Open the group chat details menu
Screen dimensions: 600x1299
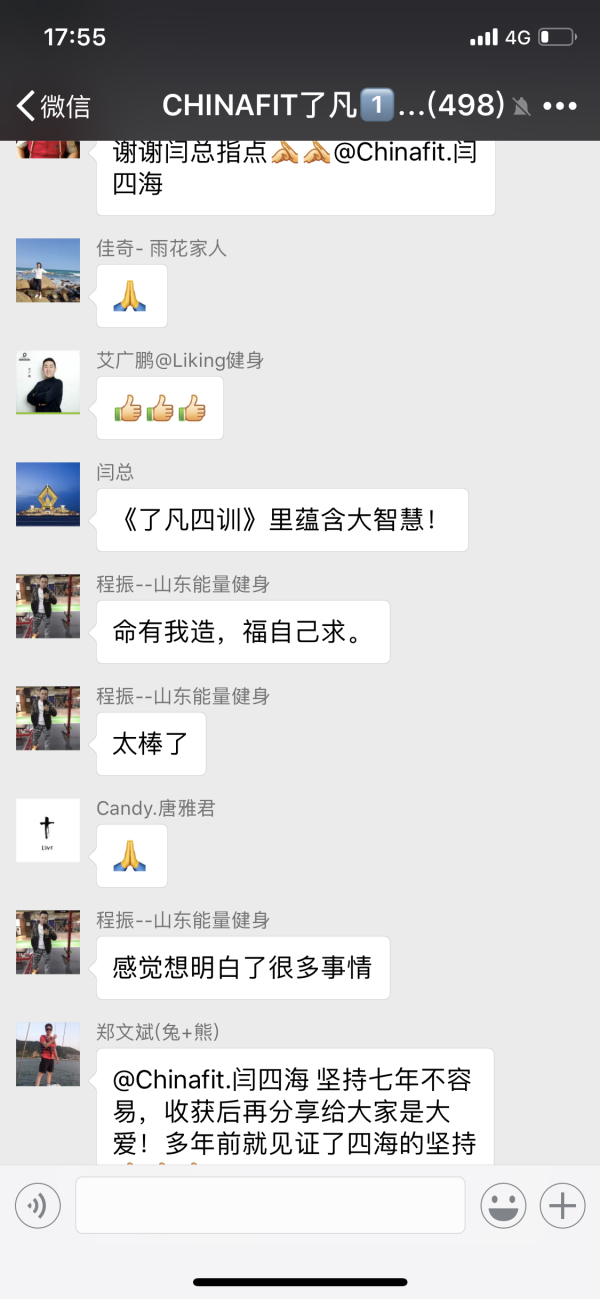coord(560,106)
